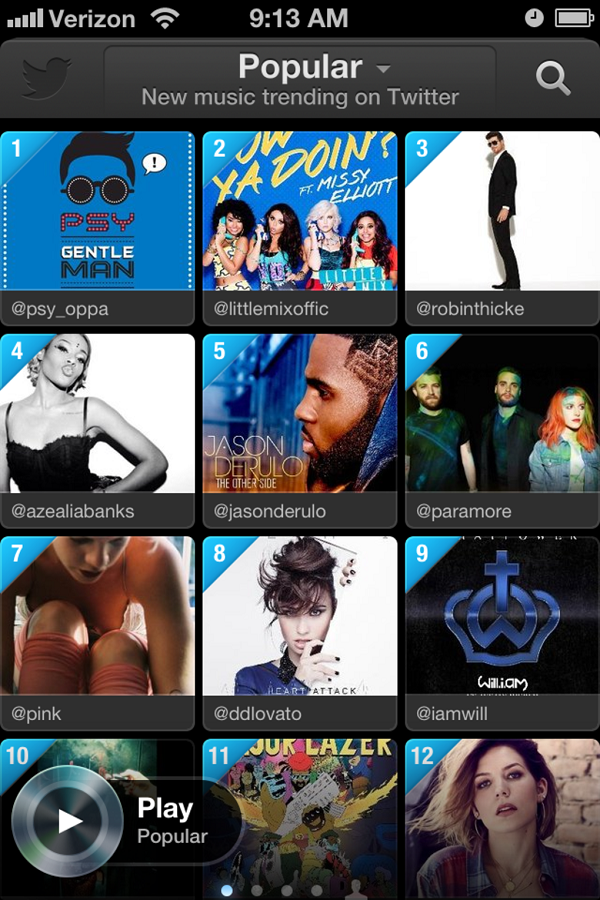Expand the Popular chart dropdown
The height and width of the screenshot is (900, 600).
(x=300, y=70)
